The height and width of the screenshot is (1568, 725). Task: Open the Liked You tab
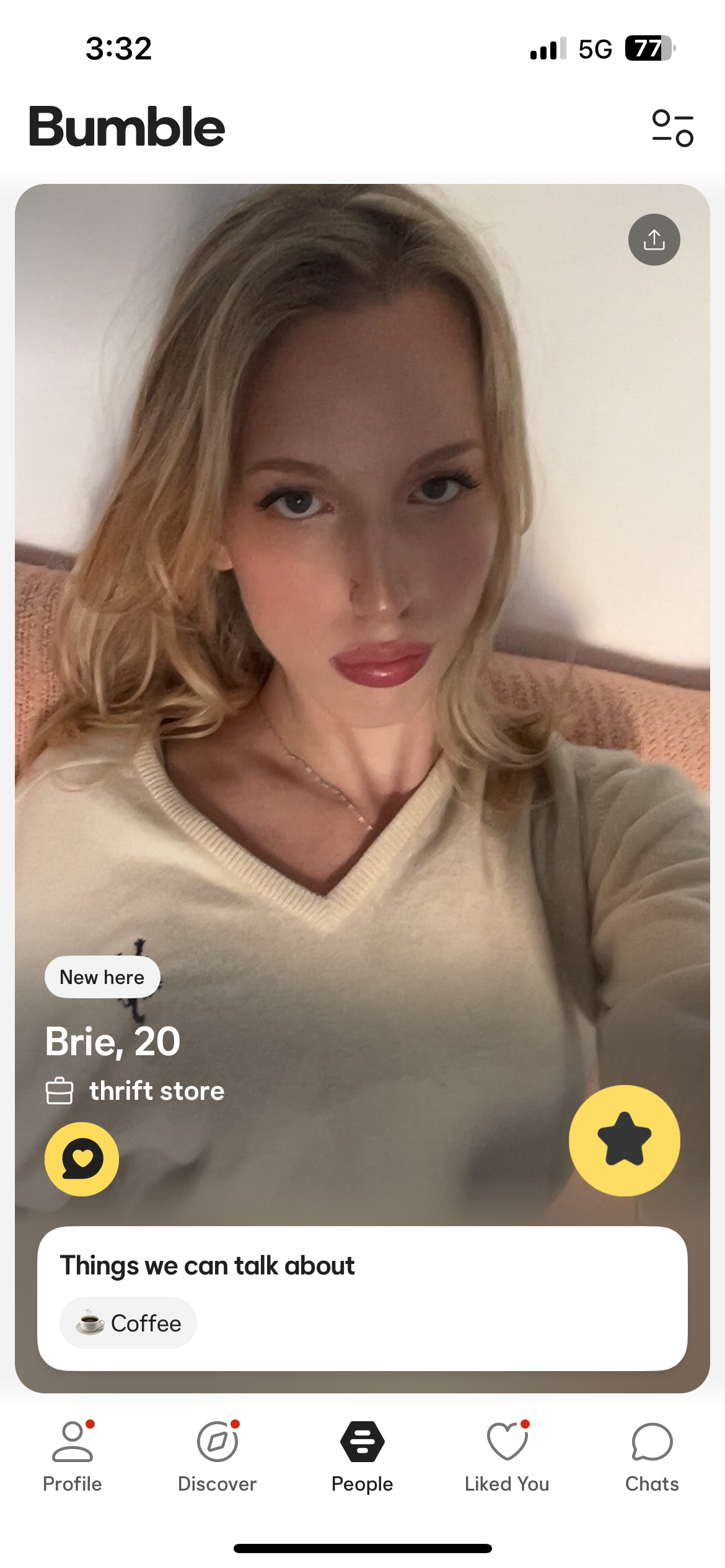point(507,1457)
